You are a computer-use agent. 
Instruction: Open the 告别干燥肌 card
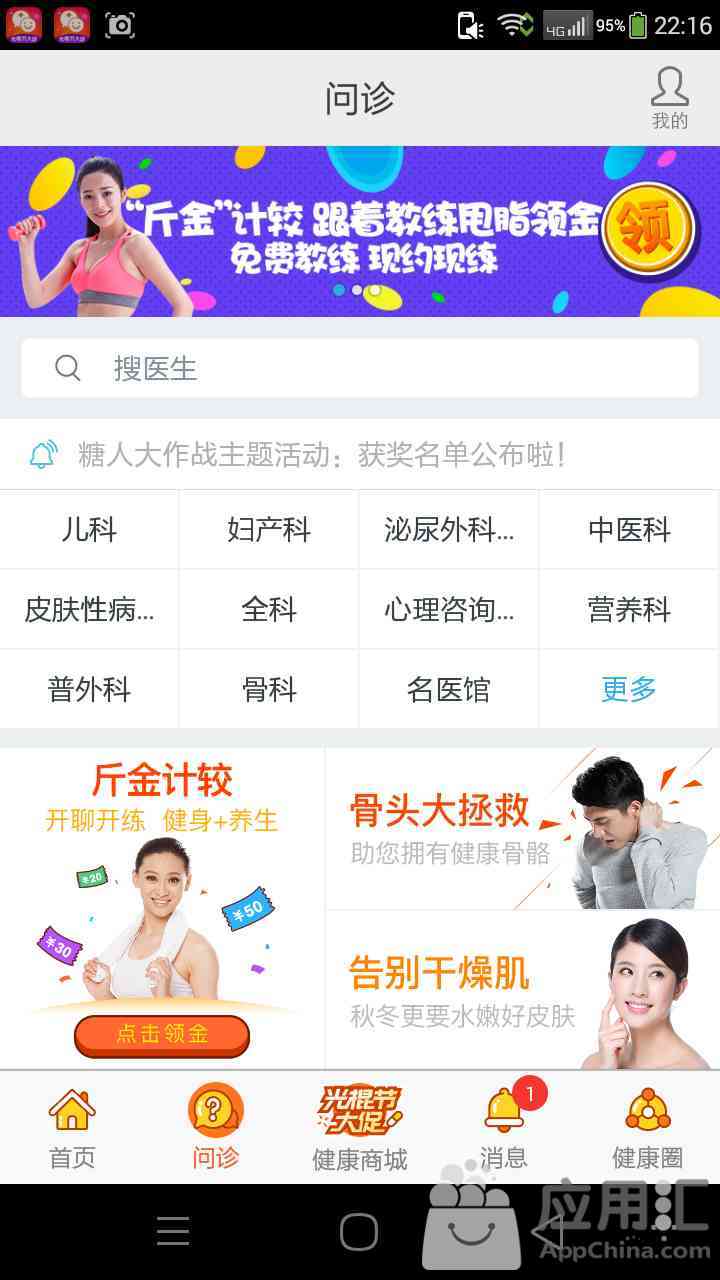(522, 990)
